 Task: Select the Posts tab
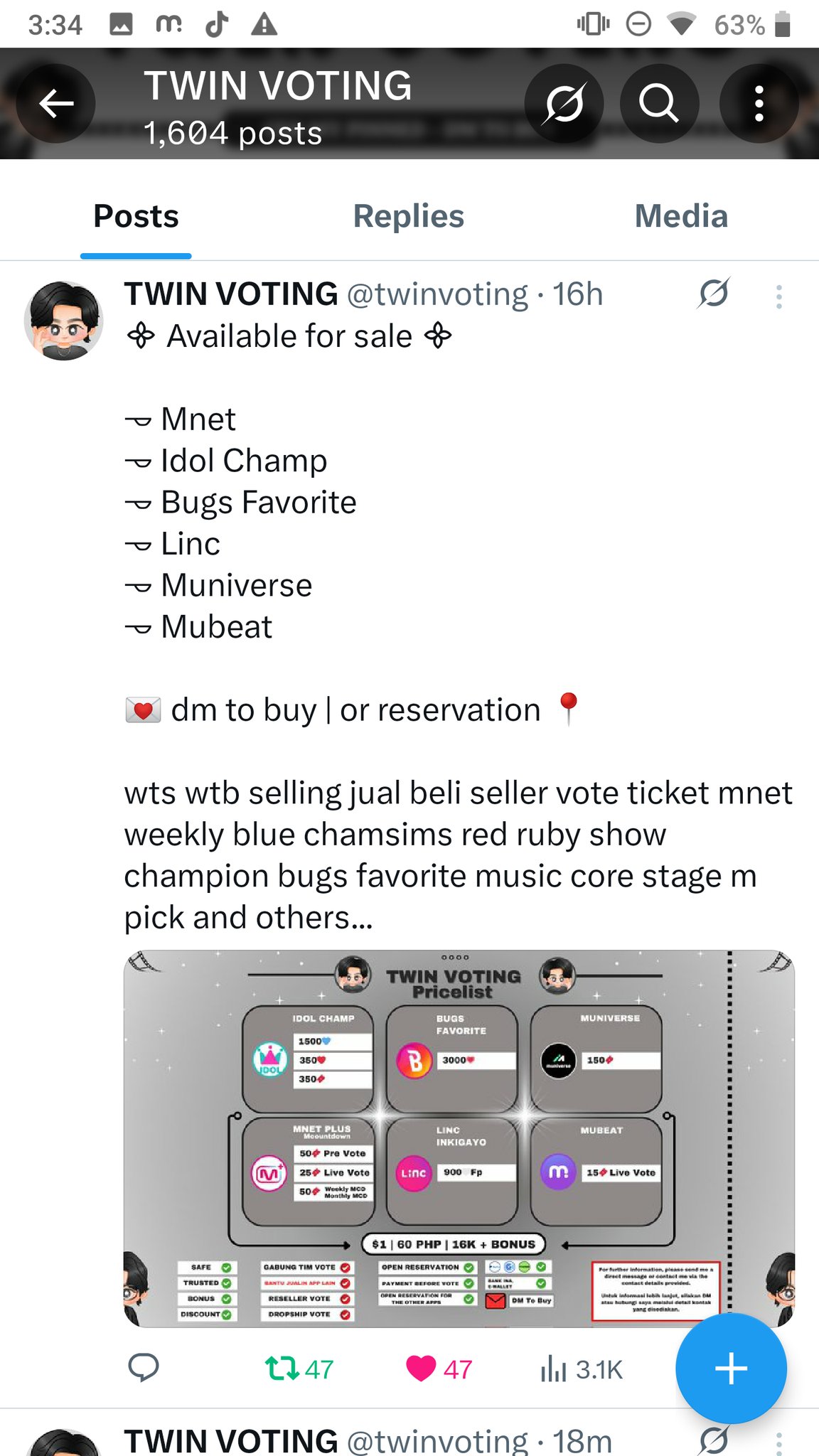point(136,216)
